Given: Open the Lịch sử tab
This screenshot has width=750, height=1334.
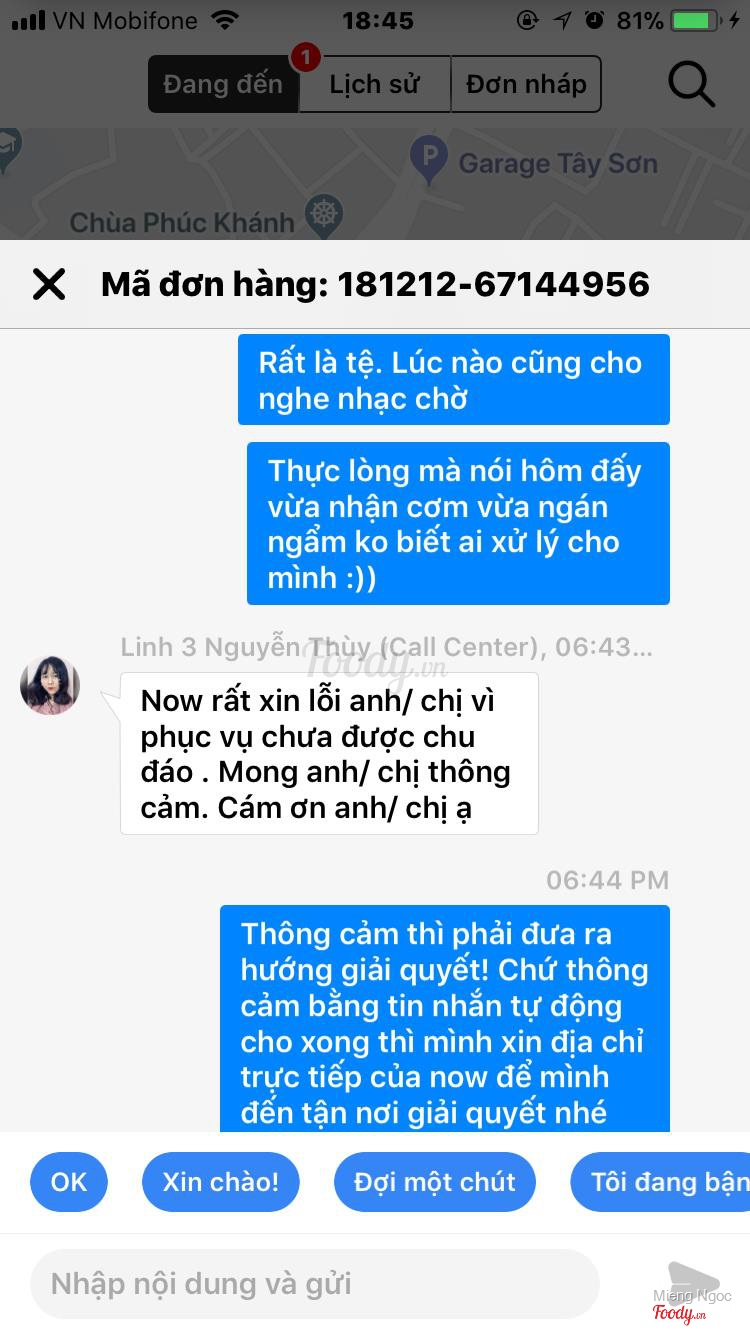Looking at the screenshot, I should [x=374, y=84].
